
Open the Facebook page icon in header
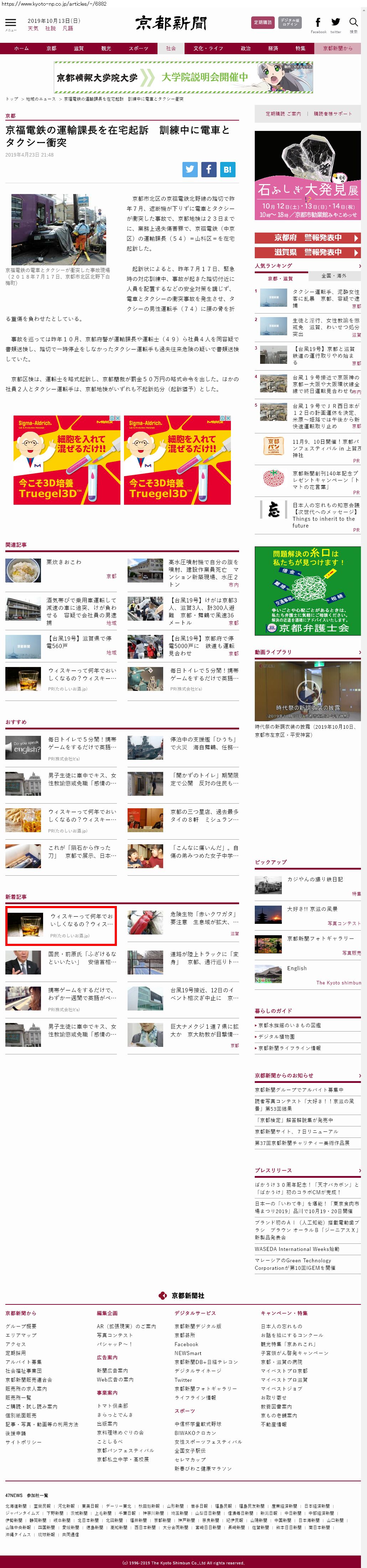tap(318, 23)
